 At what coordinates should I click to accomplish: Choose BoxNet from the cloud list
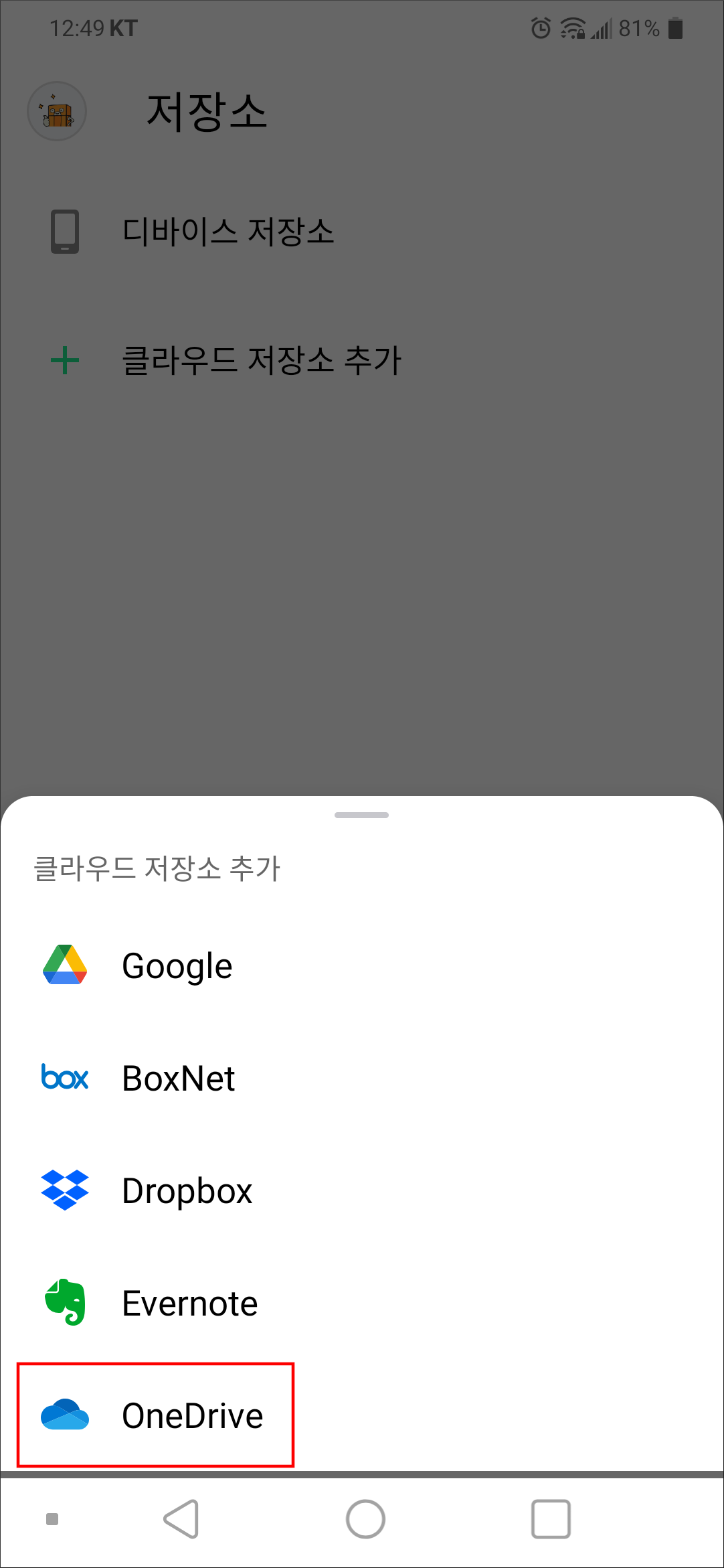coord(179,1077)
